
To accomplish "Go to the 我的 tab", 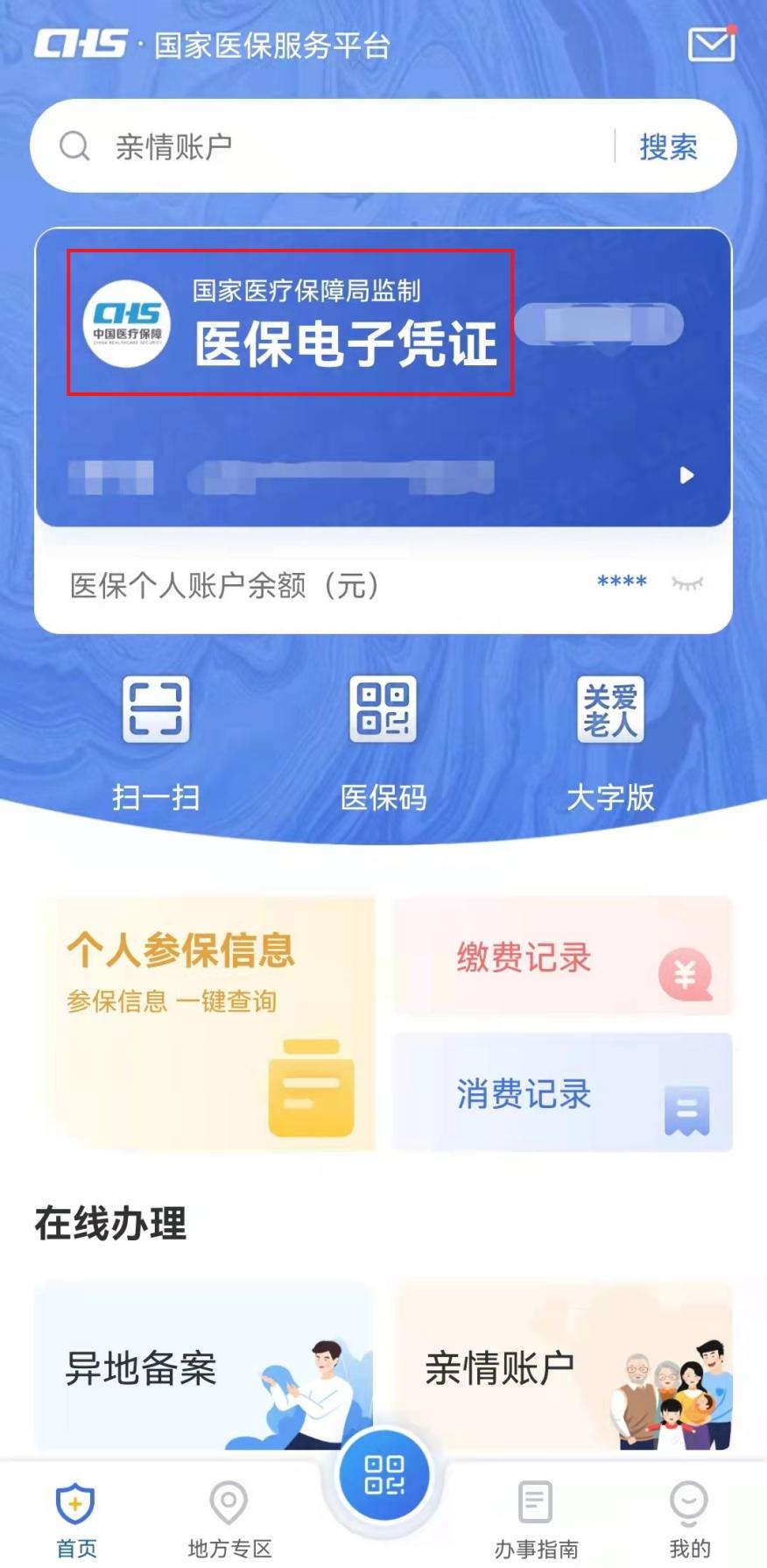I will (x=689, y=1522).
